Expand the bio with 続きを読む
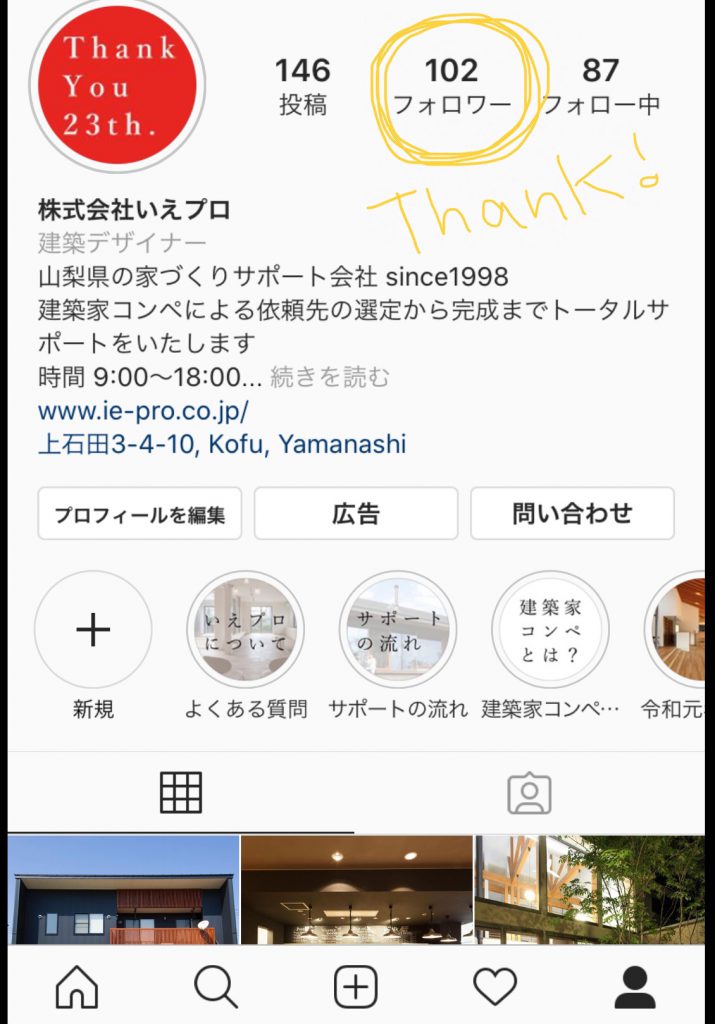The image size is (715, 1024). [x=330, y=377]
